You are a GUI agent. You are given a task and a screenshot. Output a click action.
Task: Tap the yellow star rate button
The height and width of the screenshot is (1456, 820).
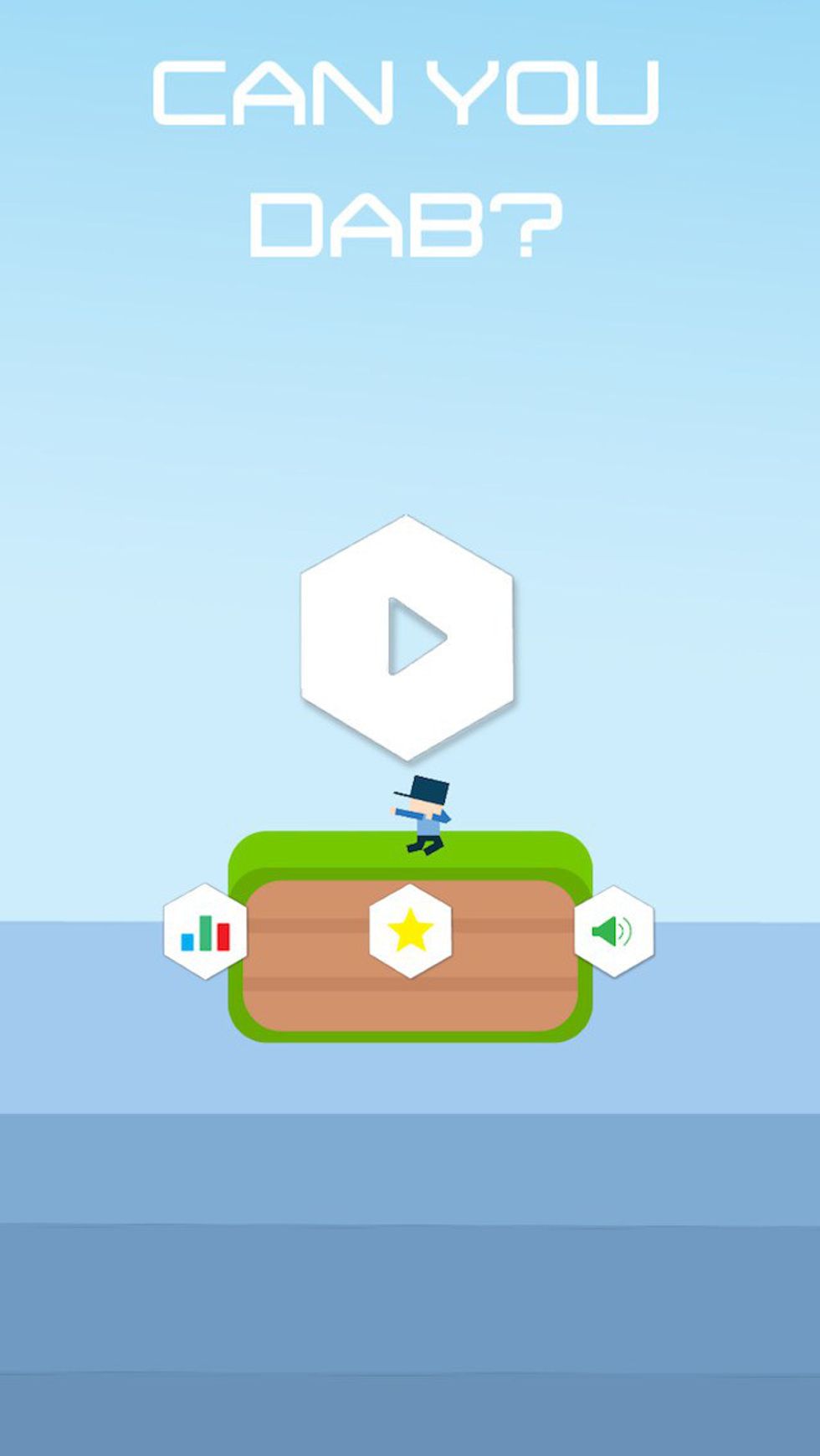[410, 931]
